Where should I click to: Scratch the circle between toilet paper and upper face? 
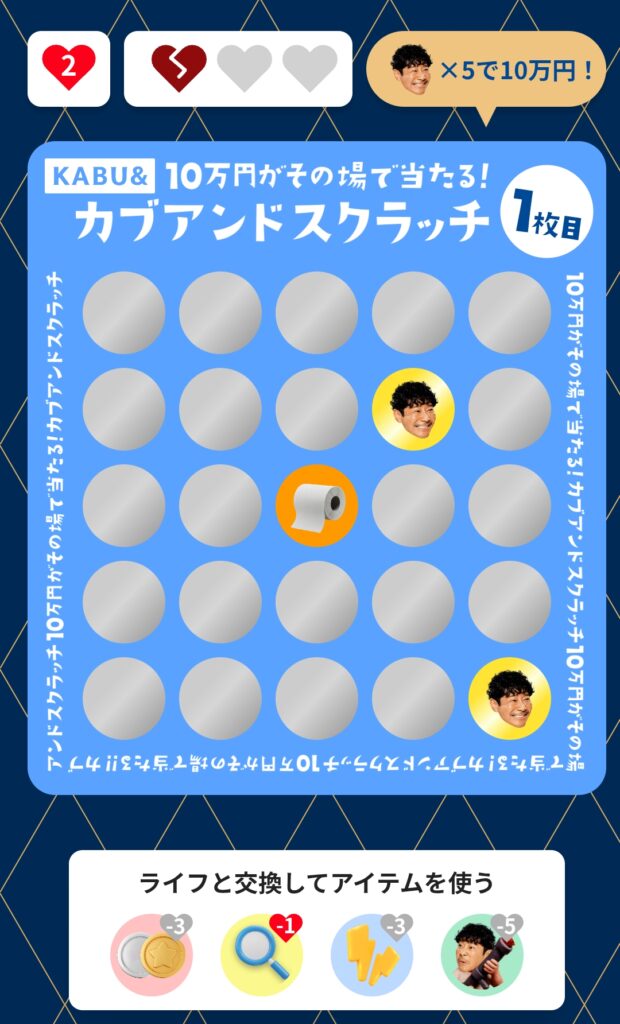(x=413, y=505)
